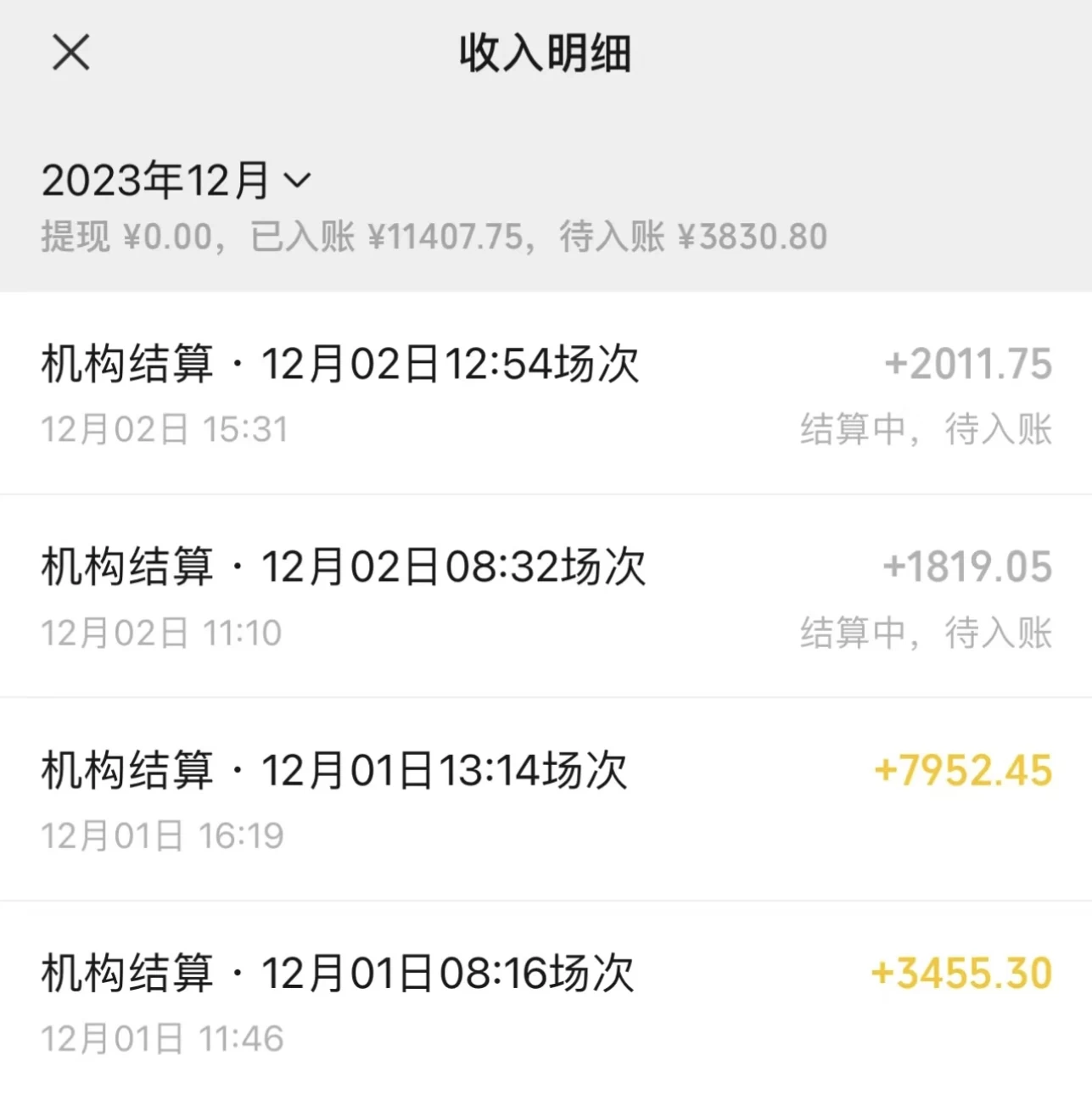The height and width of the screenshot is (1100, 1092).
Task: Open the 12月01日08:16场次 settlement entry
Action: pos(335,974)
